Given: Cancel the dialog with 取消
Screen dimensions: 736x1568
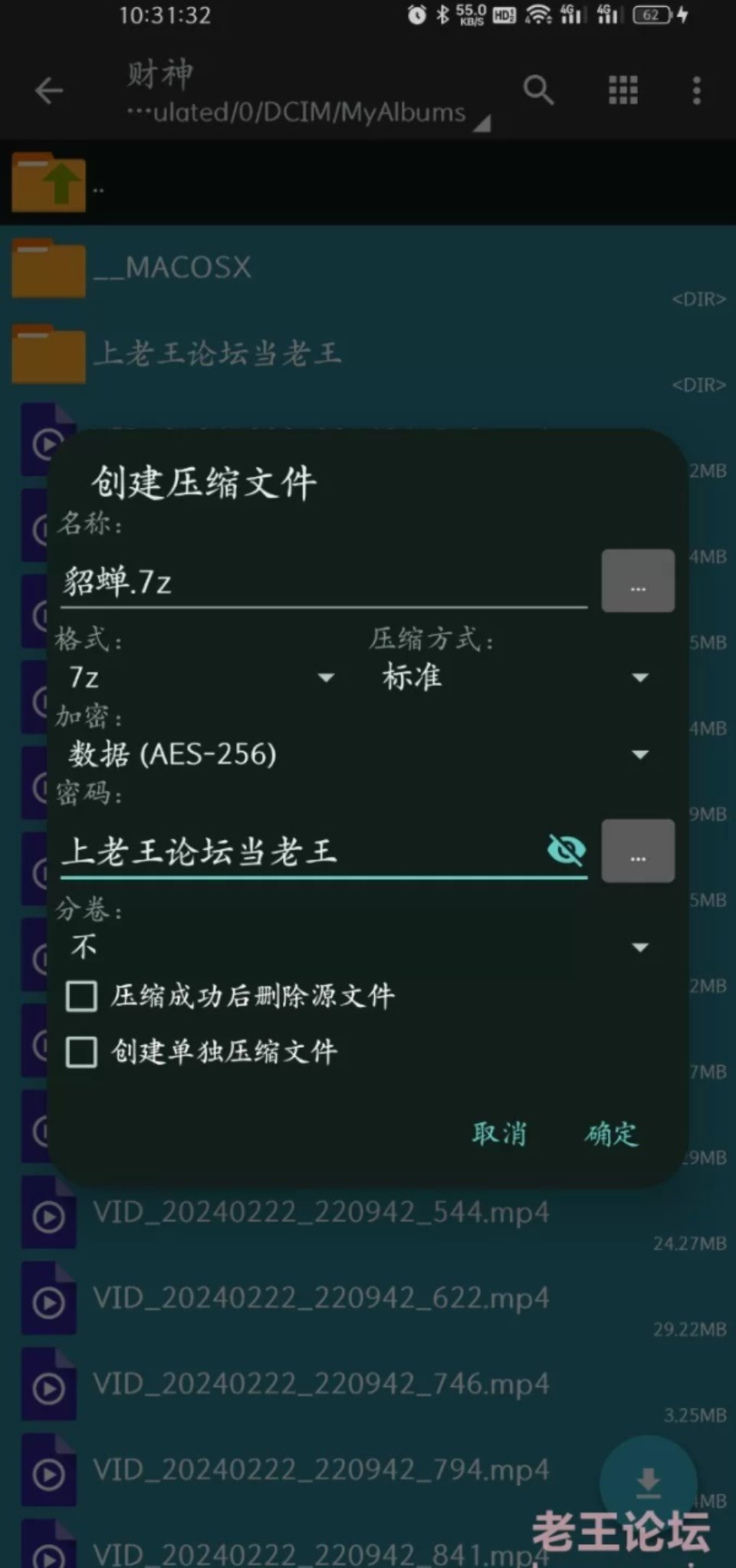Looking at the screenshot, I should click(x=499, y=1133).
